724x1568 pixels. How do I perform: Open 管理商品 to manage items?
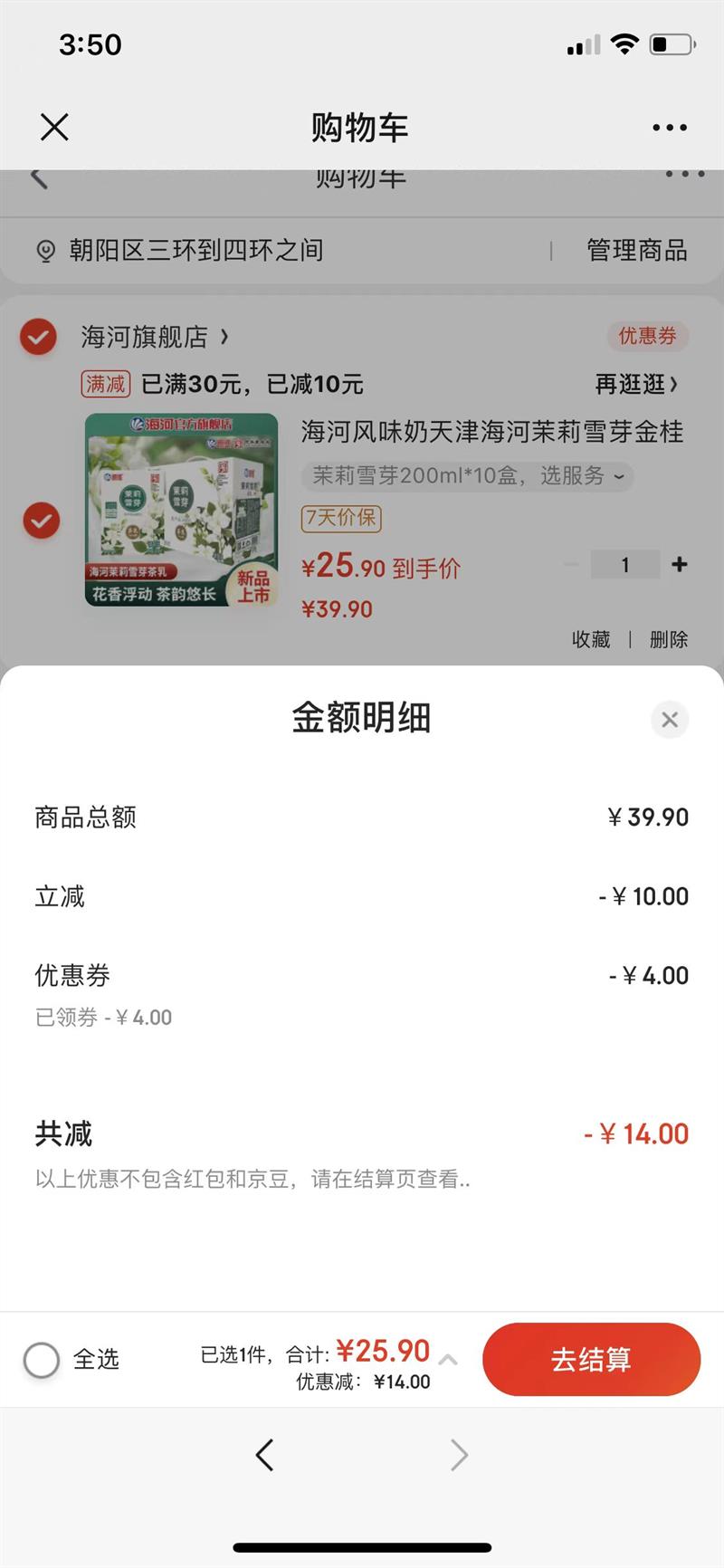coord(636,250)
